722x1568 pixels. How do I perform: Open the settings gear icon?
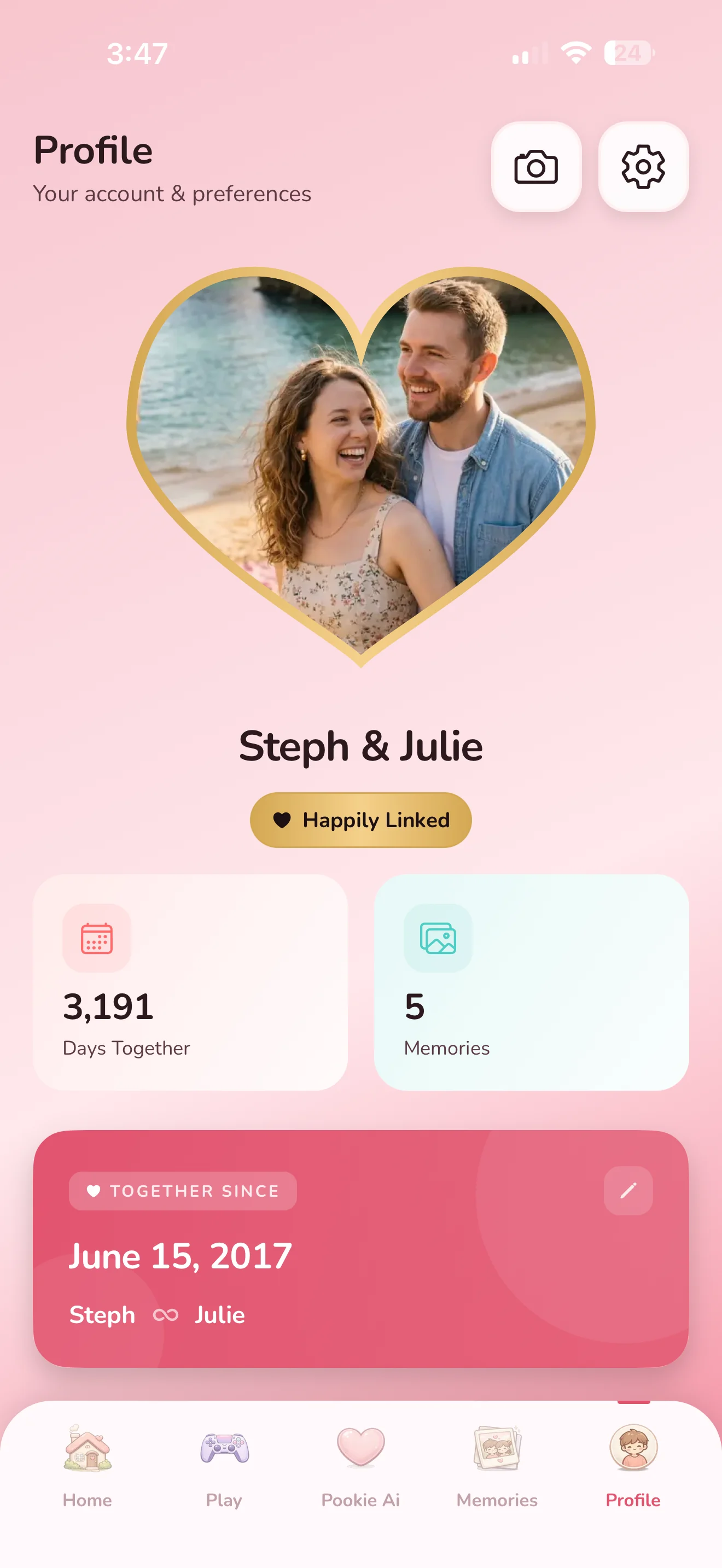pos(642,168)
